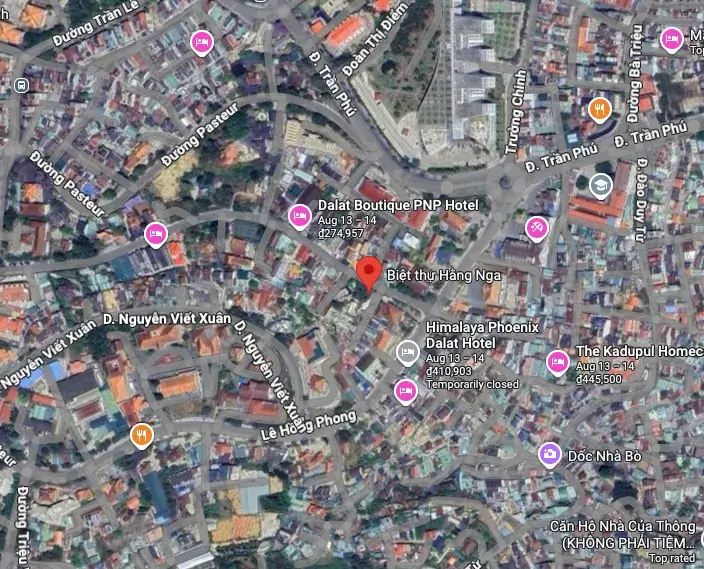
Task: Tap The Kadupul Homestay hotel pin
Action: 558,362
